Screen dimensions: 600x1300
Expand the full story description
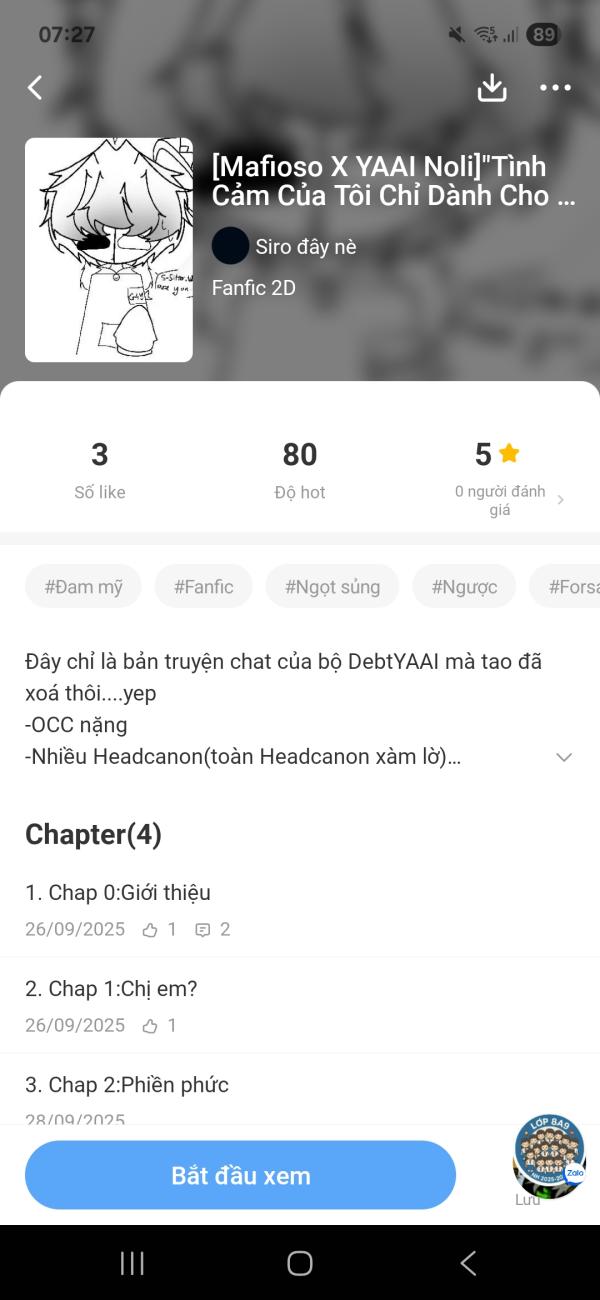pos(564,757)
